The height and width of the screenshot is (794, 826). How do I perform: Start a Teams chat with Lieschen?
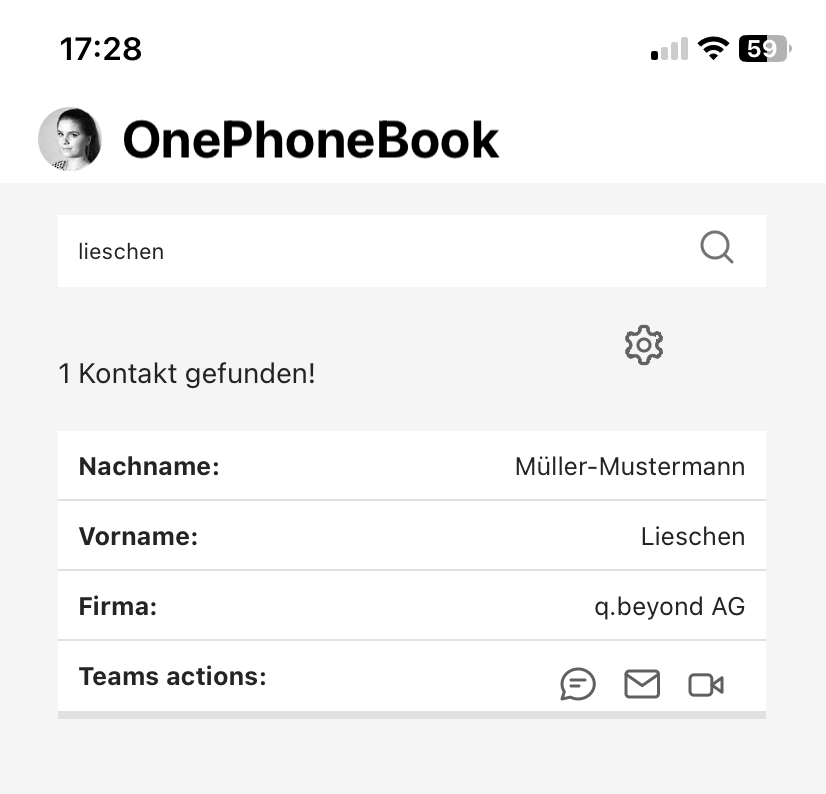(x=578, y=684)
